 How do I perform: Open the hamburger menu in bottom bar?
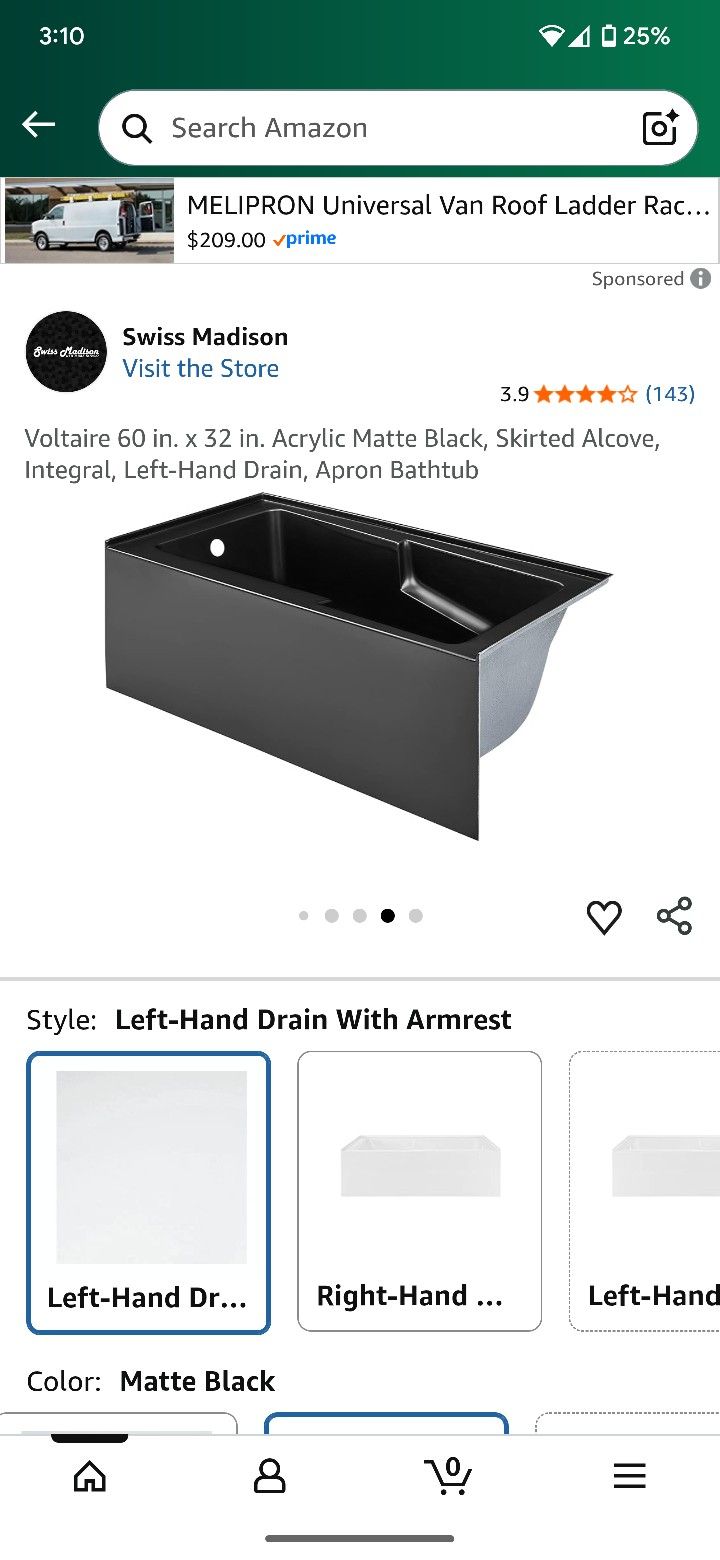[x=629, y=1475]
